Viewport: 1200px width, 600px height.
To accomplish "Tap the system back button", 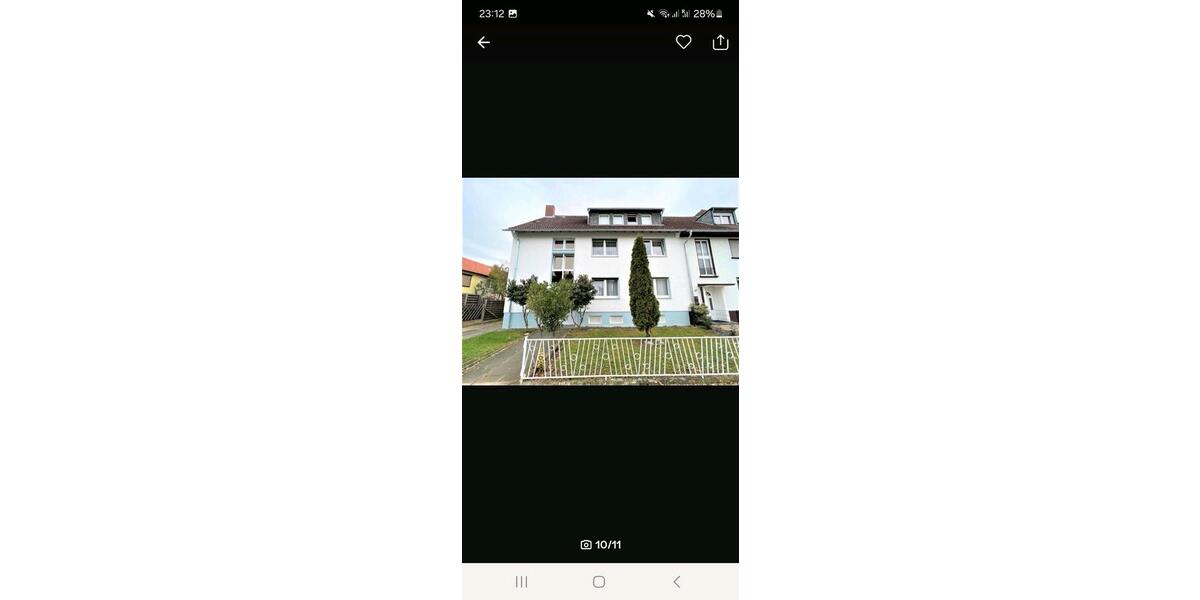I will click(x=677, y=582).
